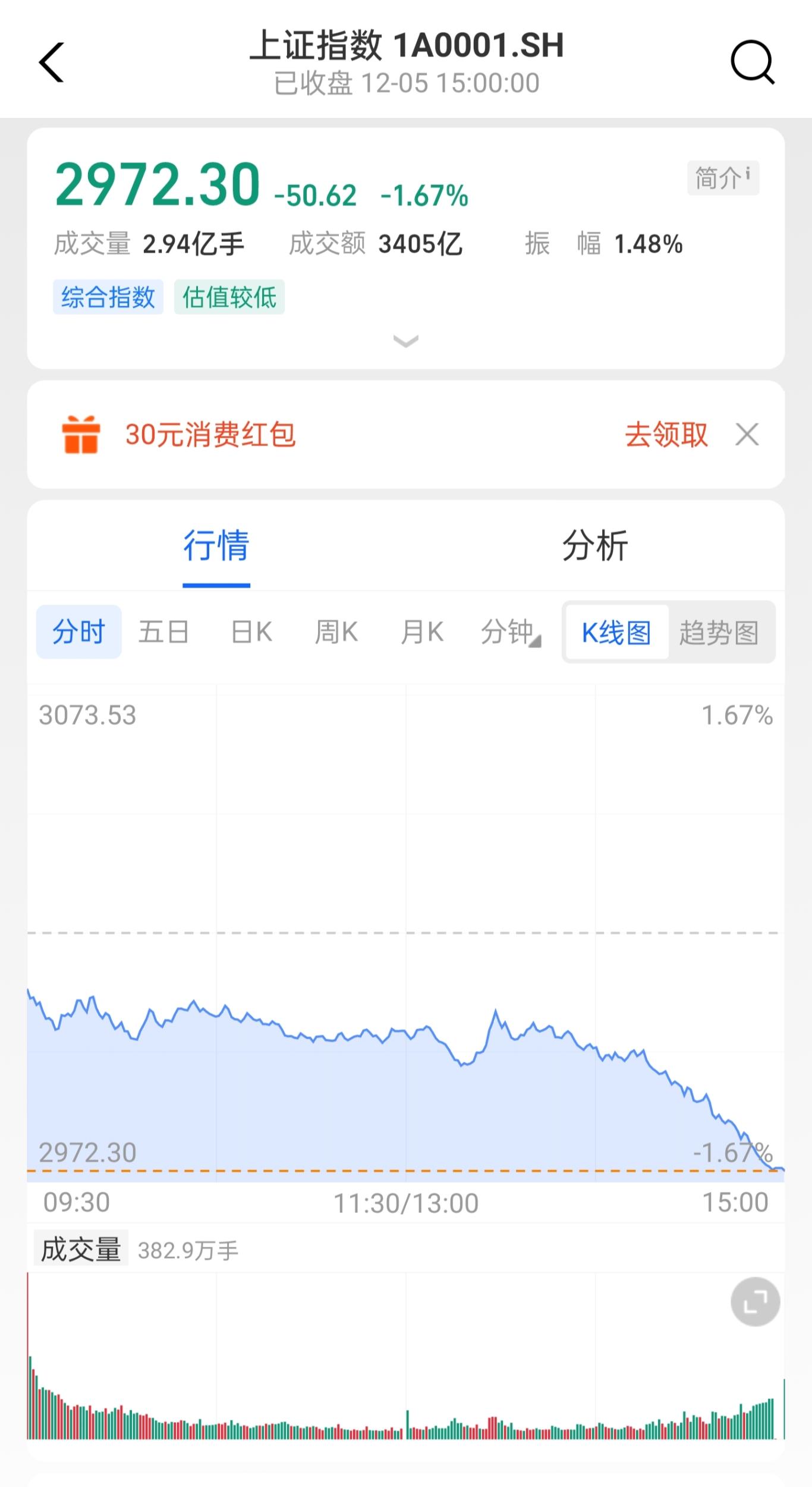
Task: Open the 分钟 interval dropdown
Action: tap(510, 631)
